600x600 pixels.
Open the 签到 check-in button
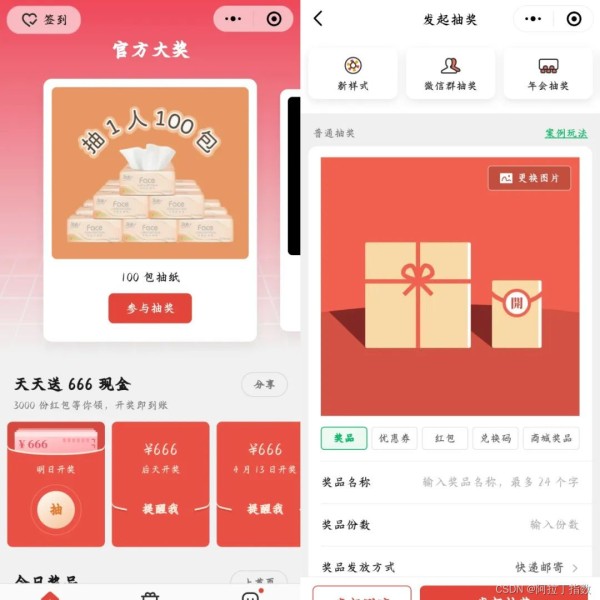point(44,19)
